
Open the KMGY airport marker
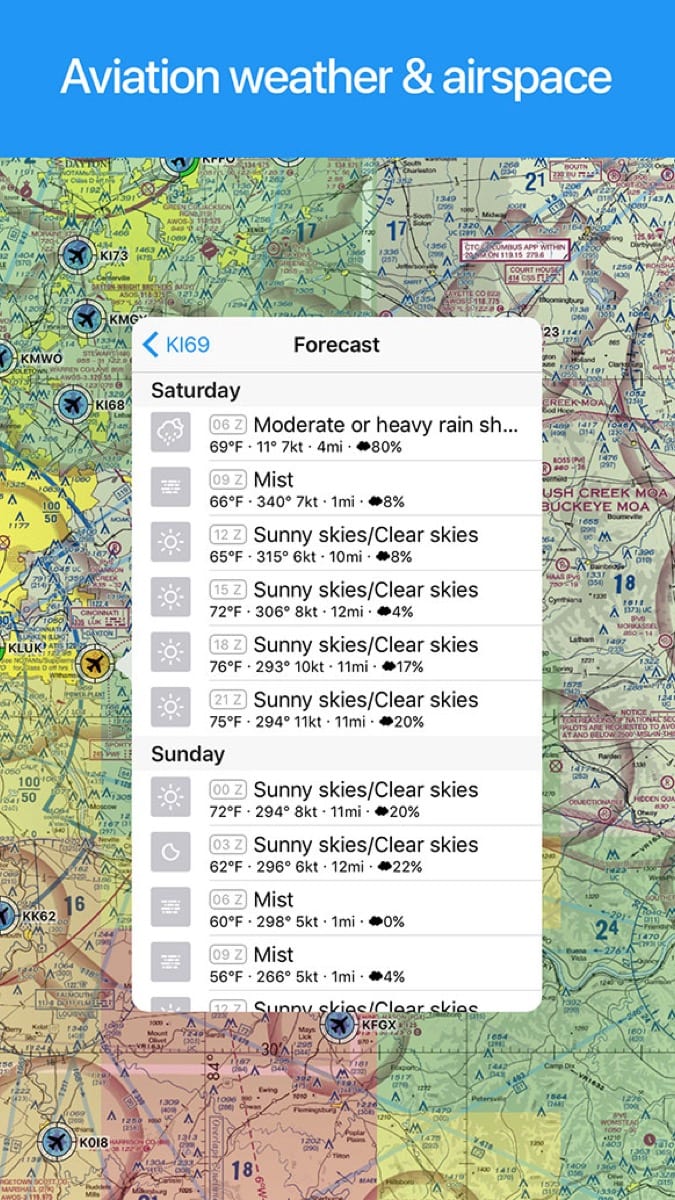tap(89, 320)
